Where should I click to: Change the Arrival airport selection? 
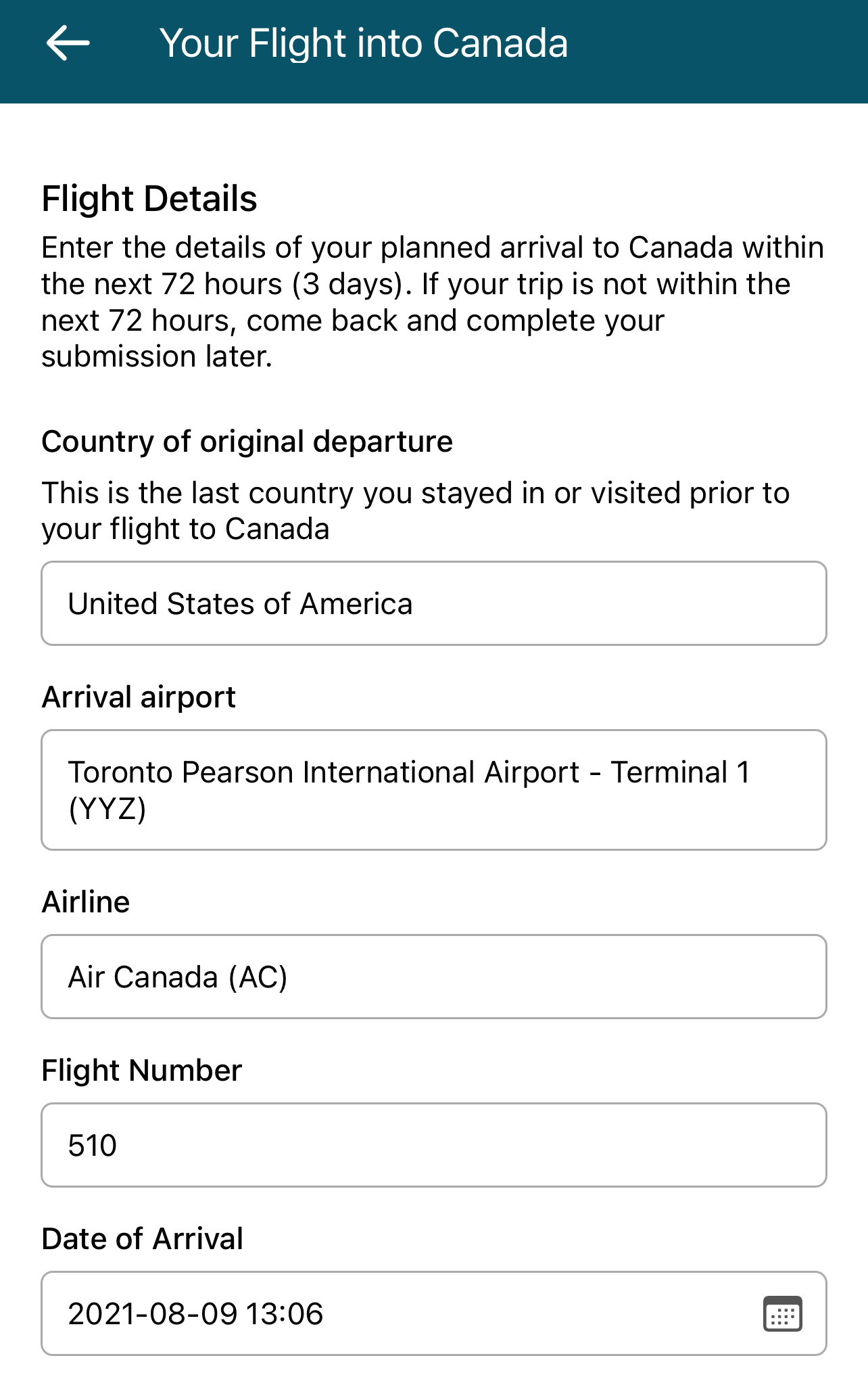coord(434,789)
